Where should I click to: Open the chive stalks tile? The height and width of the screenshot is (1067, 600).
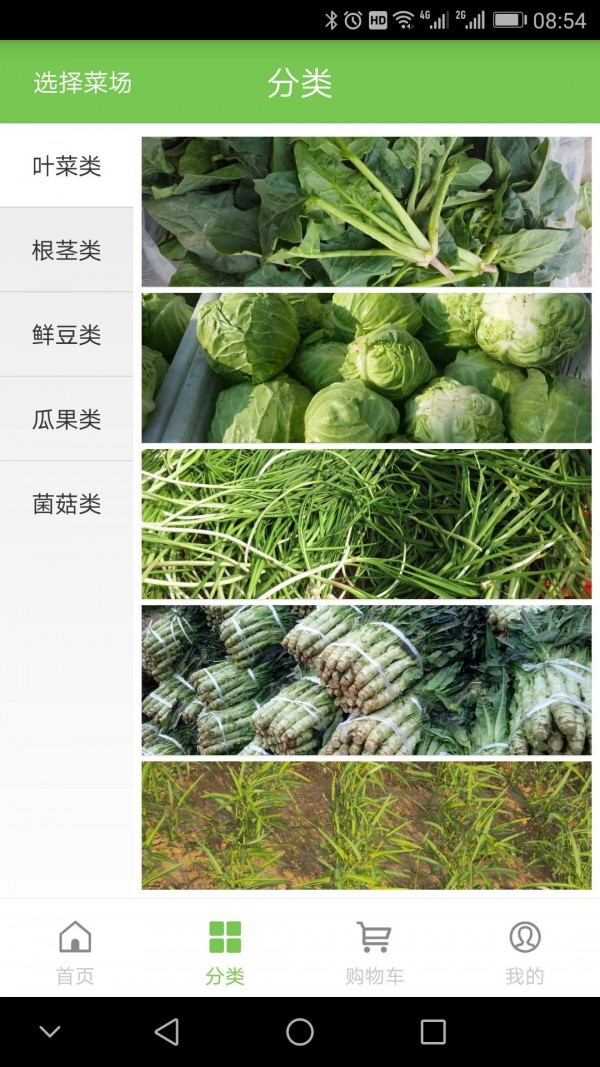coord(366,524)
